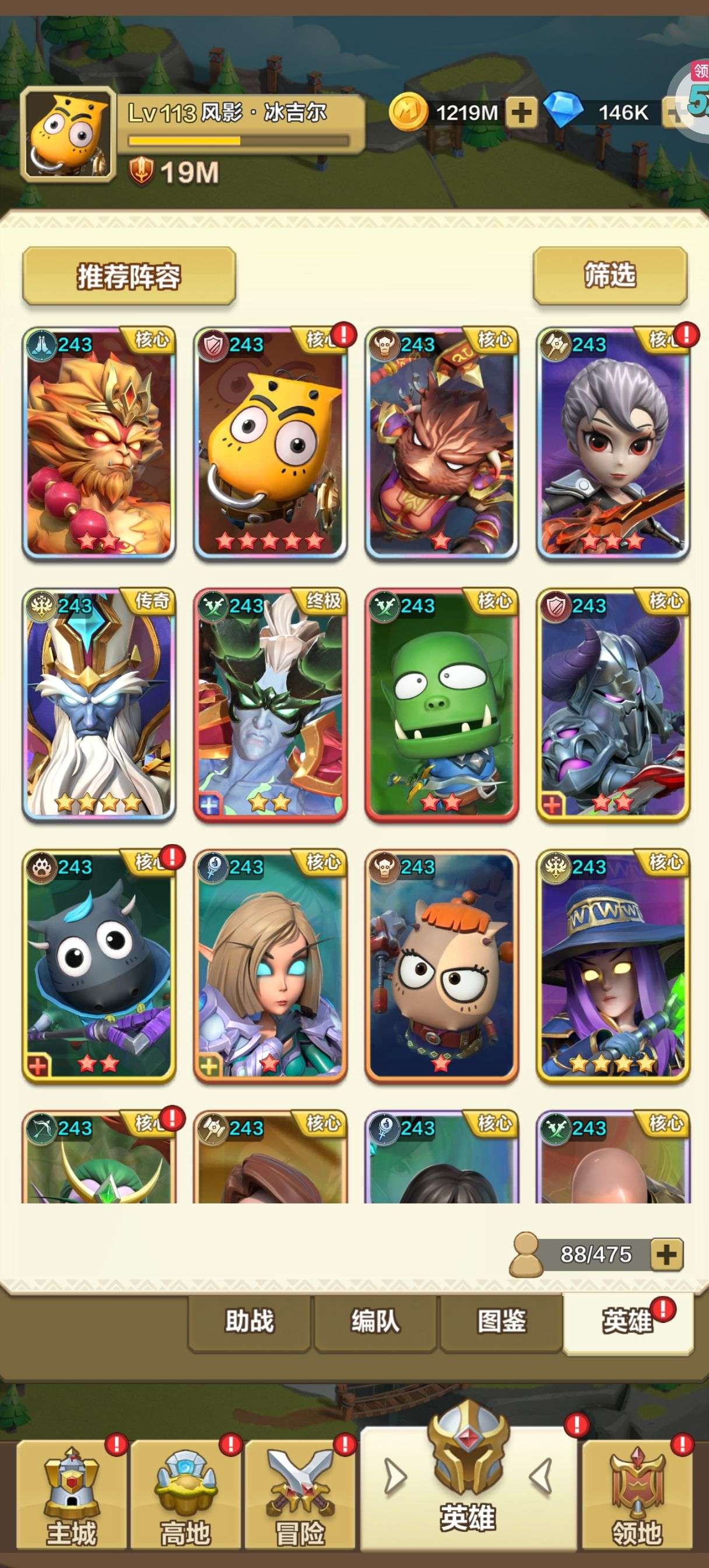This screenshot has height=1568, width=709.
Task: Switch to the 编队 tab
Action: tap(375, 1321)
